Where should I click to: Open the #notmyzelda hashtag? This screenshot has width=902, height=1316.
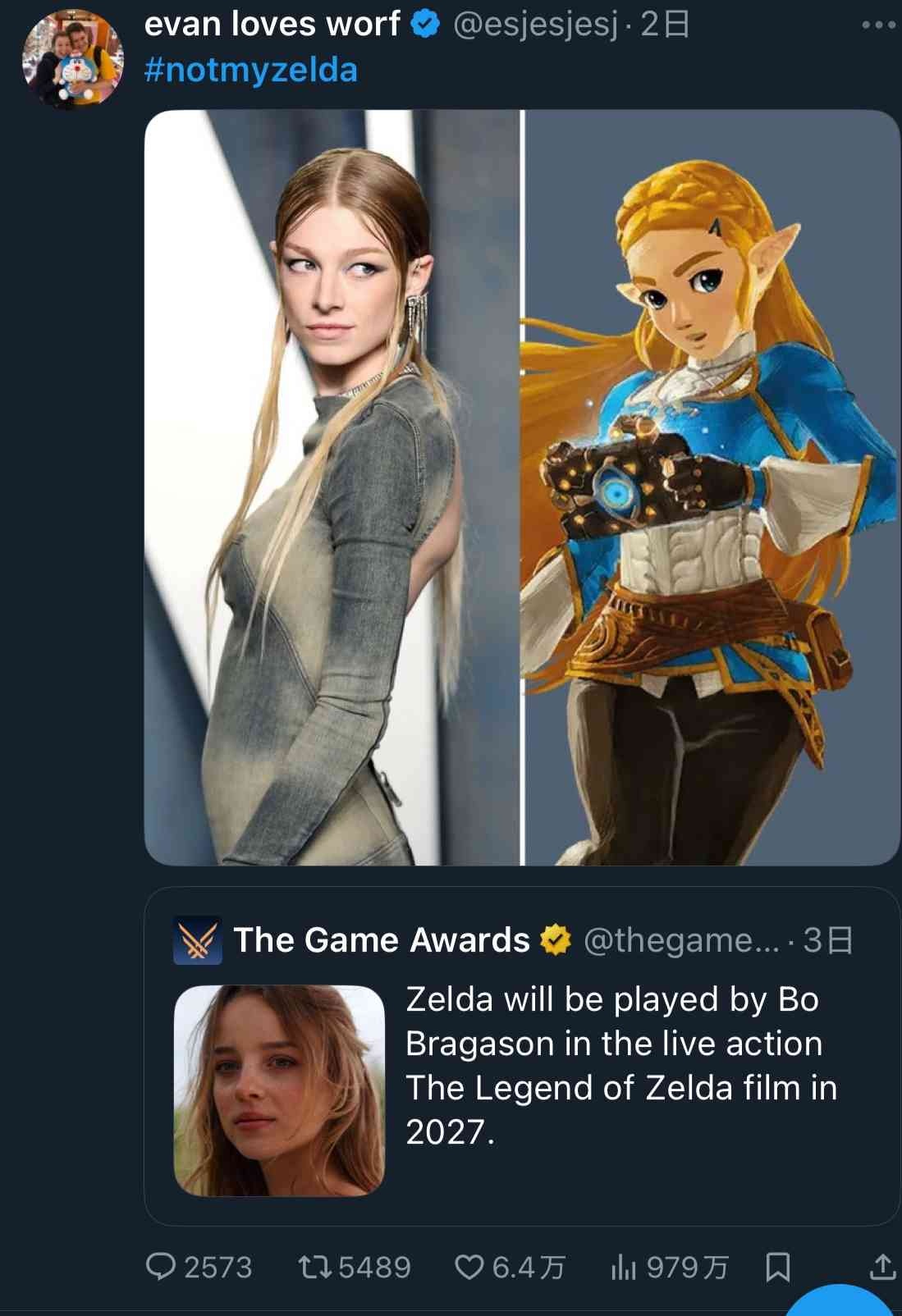pyautogui.click(x=250, y=70)
